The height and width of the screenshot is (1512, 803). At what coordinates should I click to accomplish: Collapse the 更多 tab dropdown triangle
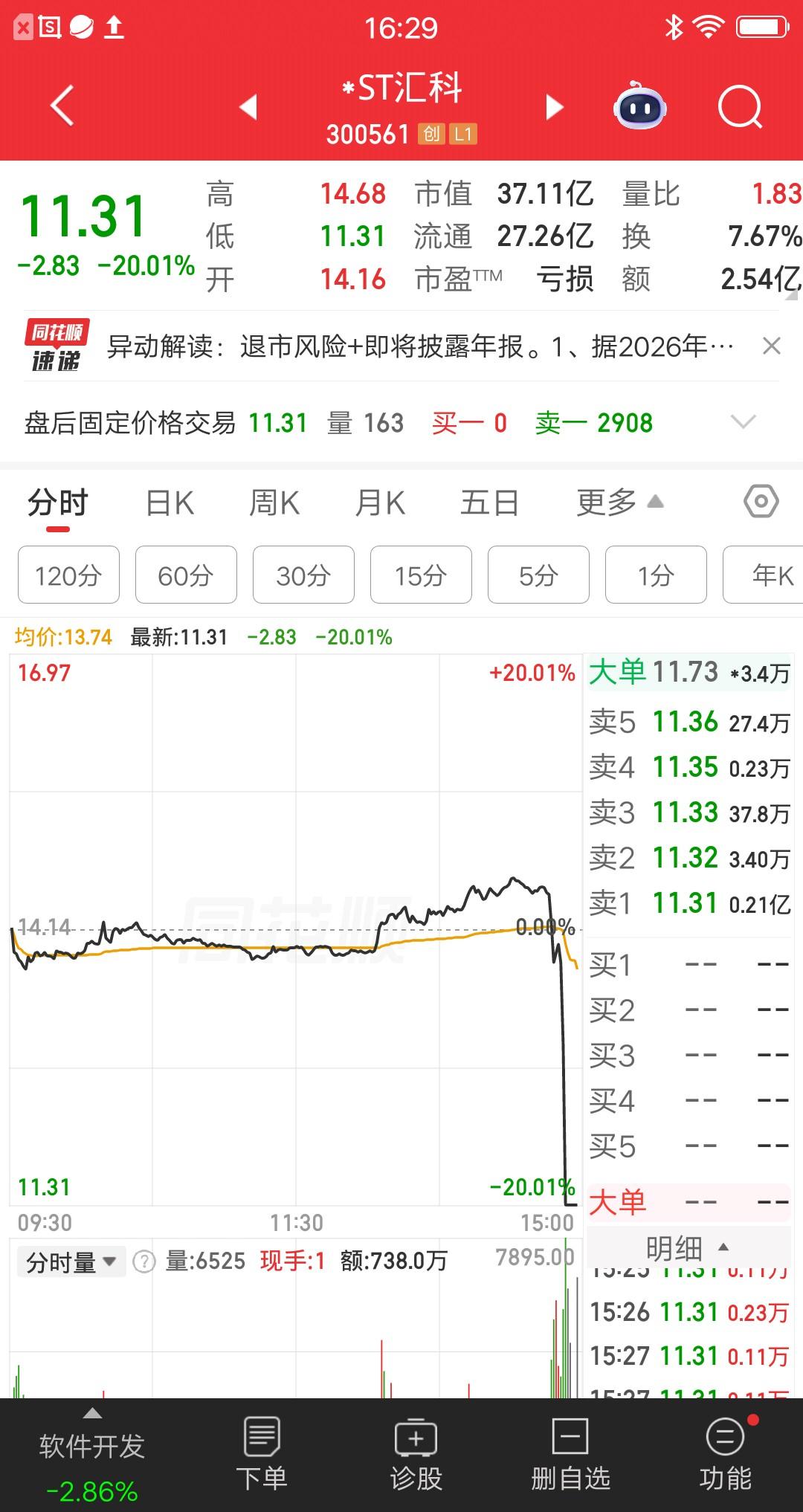click(x=655, y=502)
